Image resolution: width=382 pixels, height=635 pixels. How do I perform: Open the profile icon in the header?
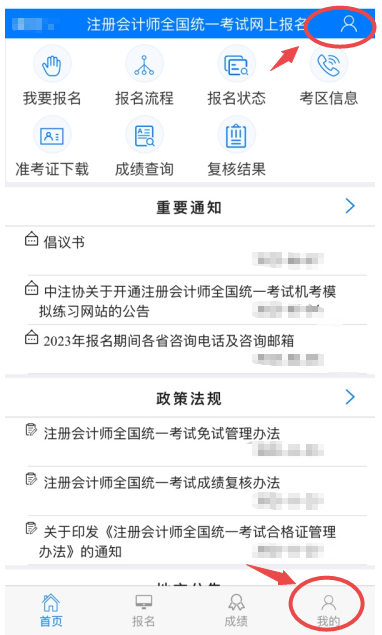pyautogui.click(x=348, y=24)
